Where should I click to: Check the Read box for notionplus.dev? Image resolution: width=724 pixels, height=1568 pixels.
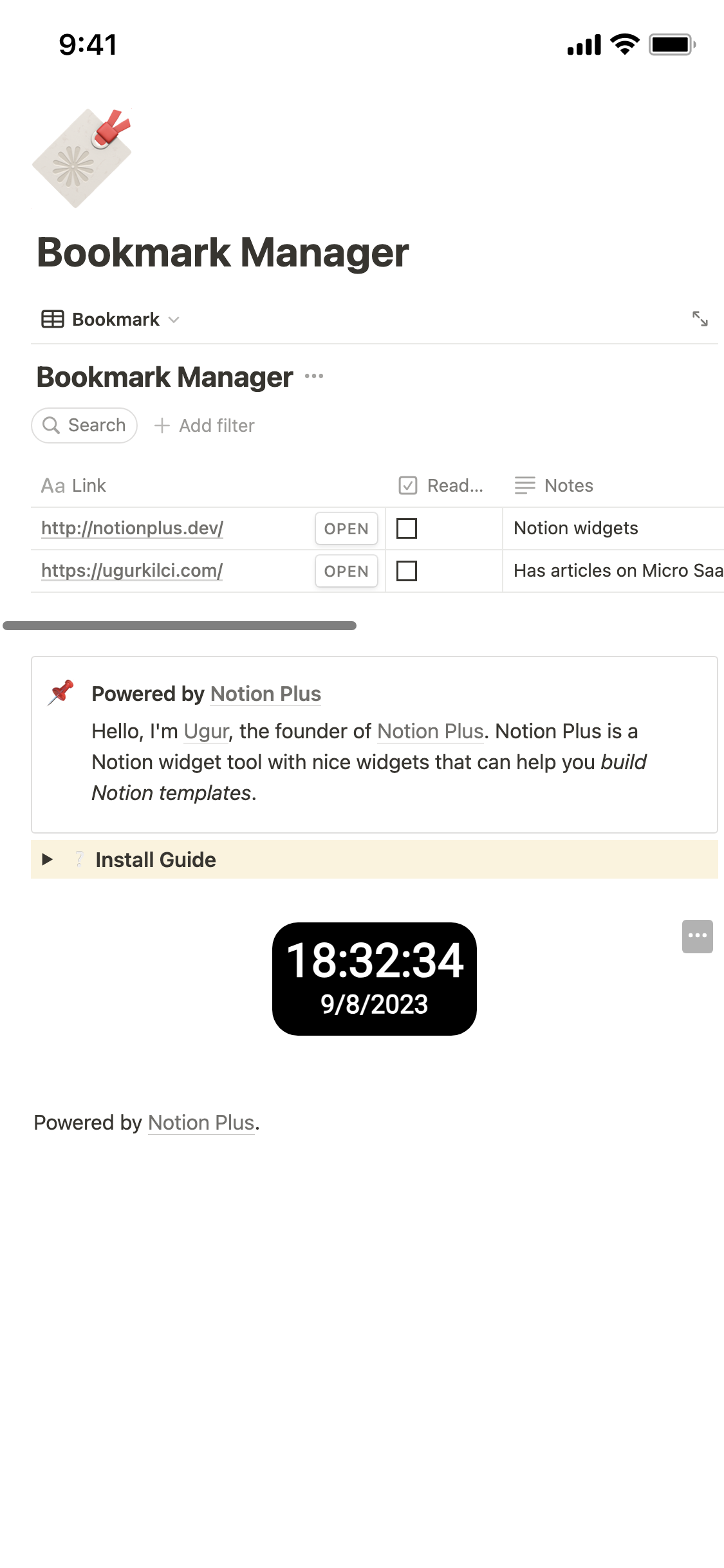[407, 528]
